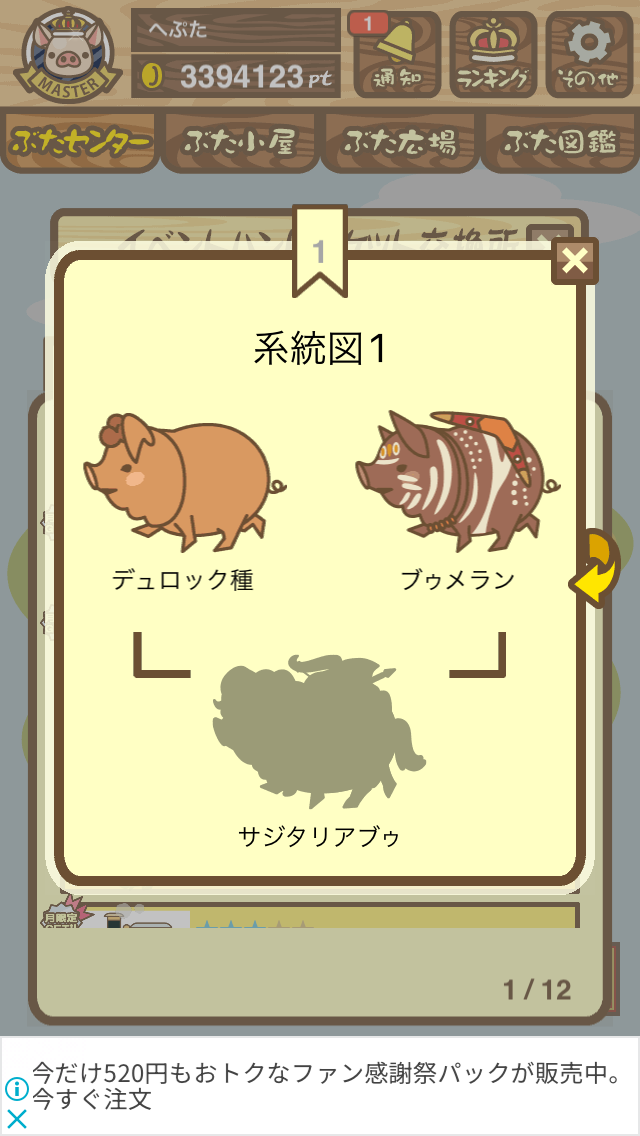Go to next lineage chart with yellow arrow
640x1136 pixels.
596,568
